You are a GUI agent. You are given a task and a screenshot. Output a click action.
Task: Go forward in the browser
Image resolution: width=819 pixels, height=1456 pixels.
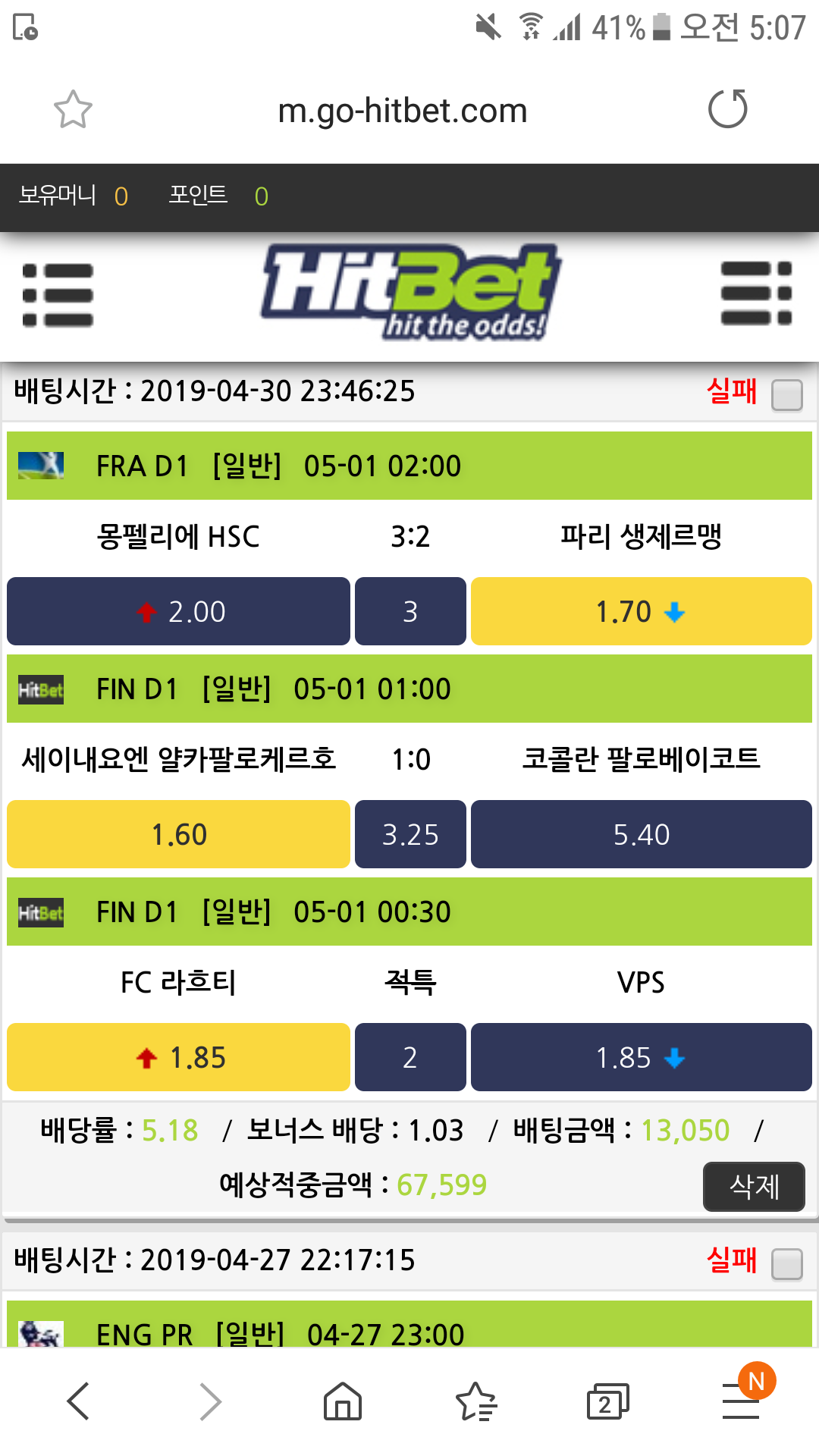click(x=210, y=1401)
